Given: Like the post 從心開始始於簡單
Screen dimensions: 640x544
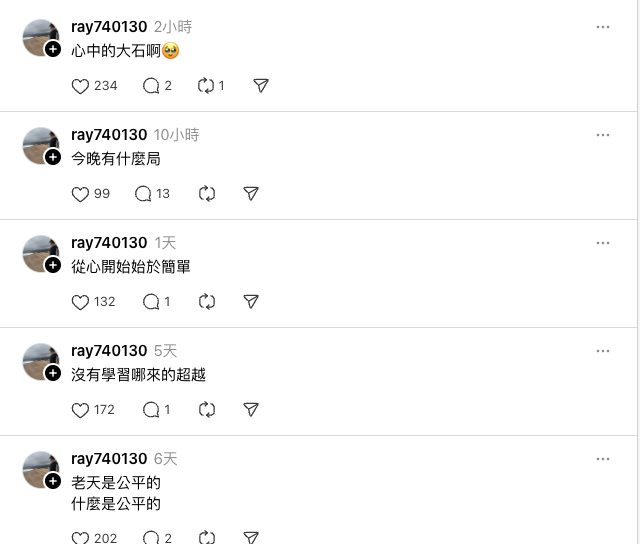Looking at the screenshot, I should pos(81,302).
